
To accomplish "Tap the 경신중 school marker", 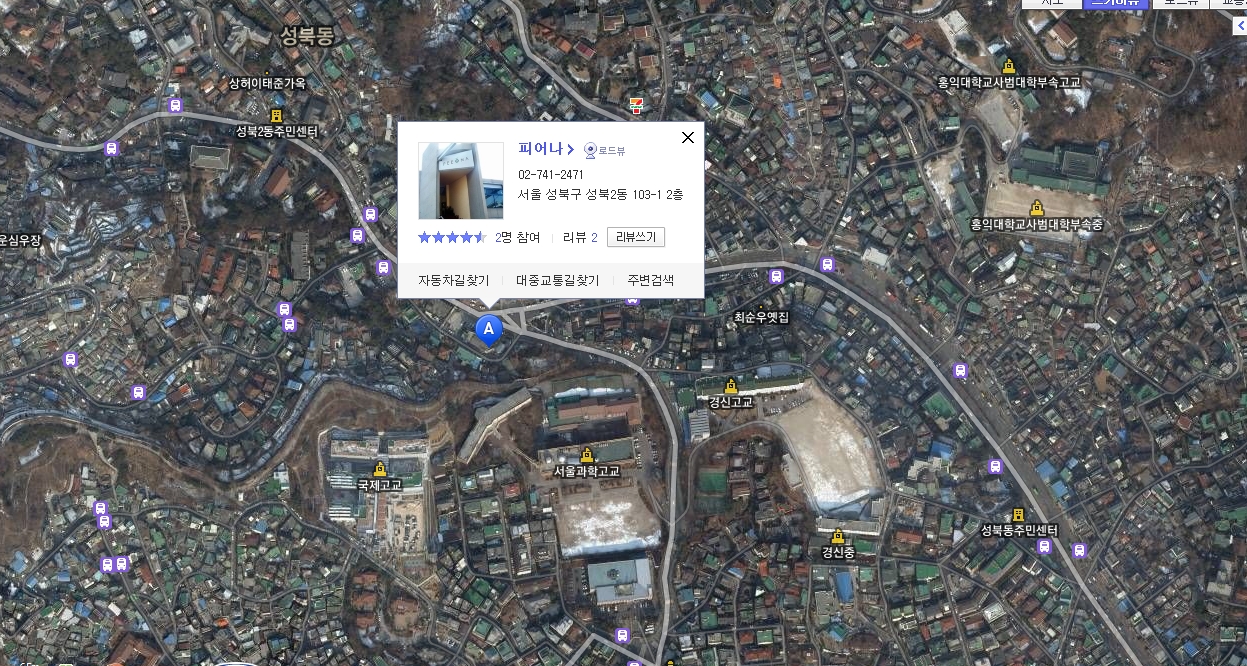I will click(837, 536).
